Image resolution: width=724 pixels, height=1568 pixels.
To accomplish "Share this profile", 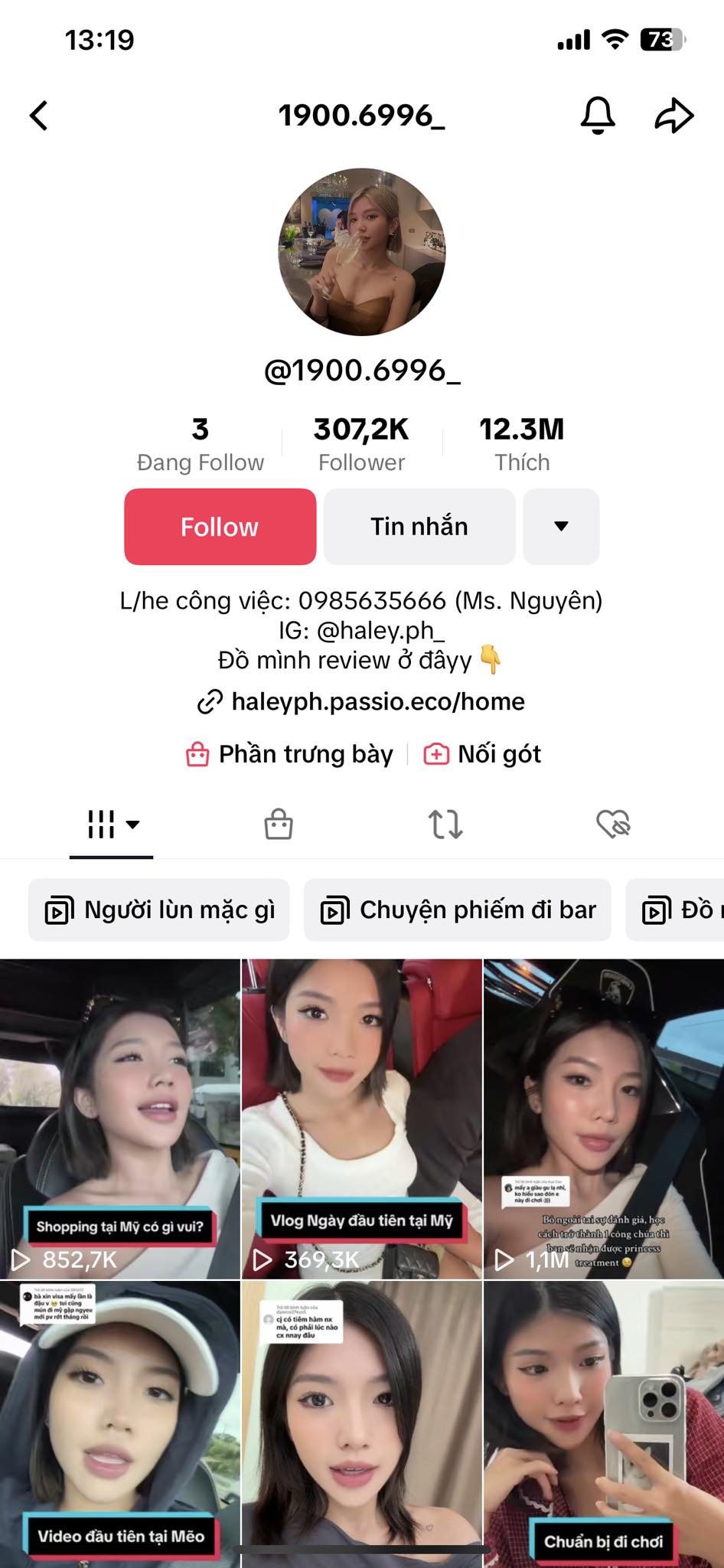I will click(673, 116).
